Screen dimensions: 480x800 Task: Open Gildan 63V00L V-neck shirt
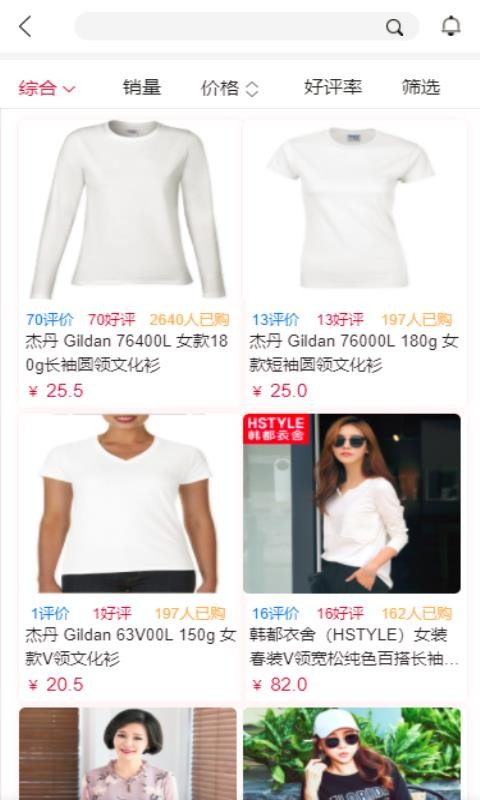pyautogui.click(x=128, y=557)
